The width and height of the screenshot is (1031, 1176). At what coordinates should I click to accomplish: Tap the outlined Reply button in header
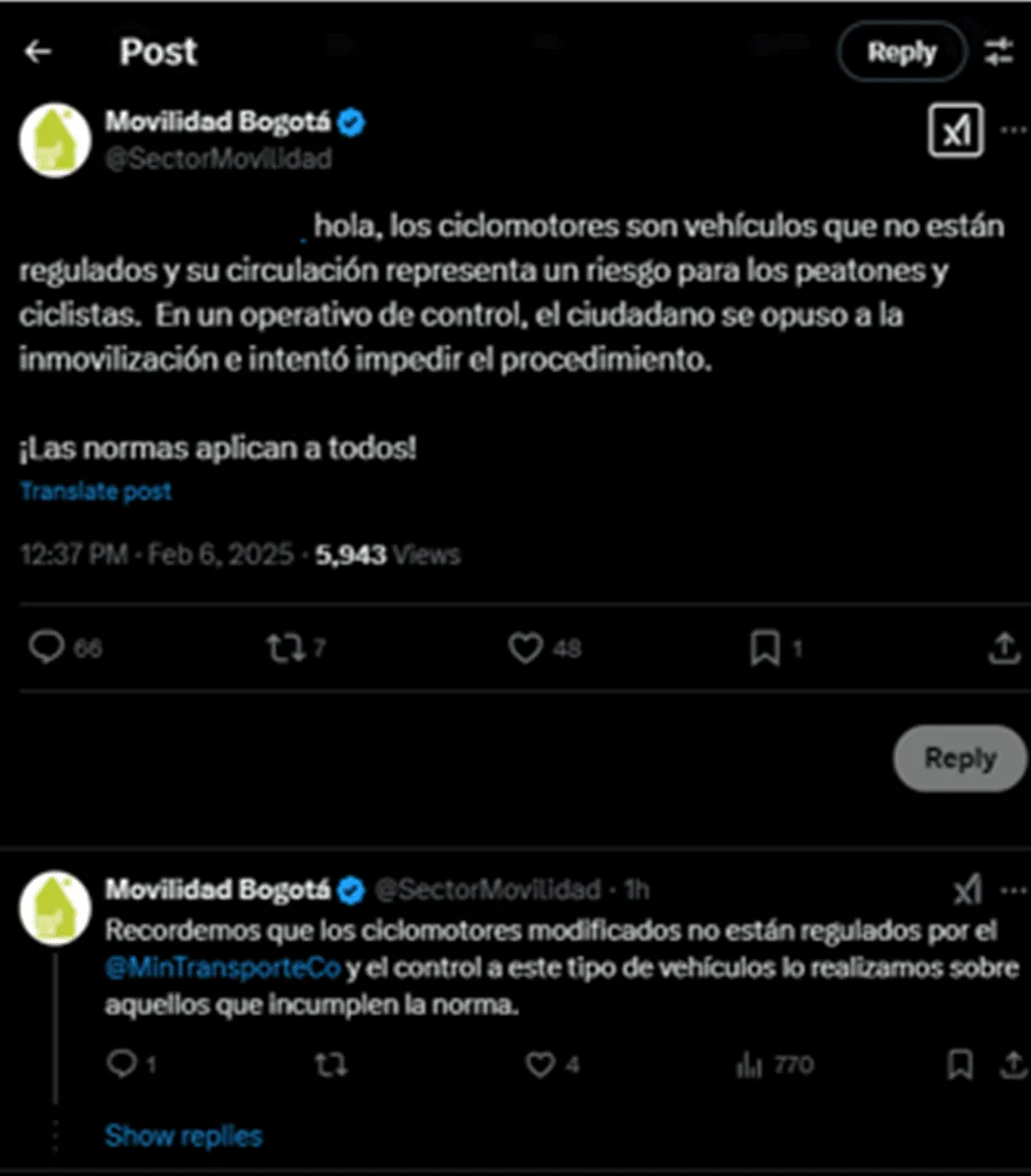(902, 52)
